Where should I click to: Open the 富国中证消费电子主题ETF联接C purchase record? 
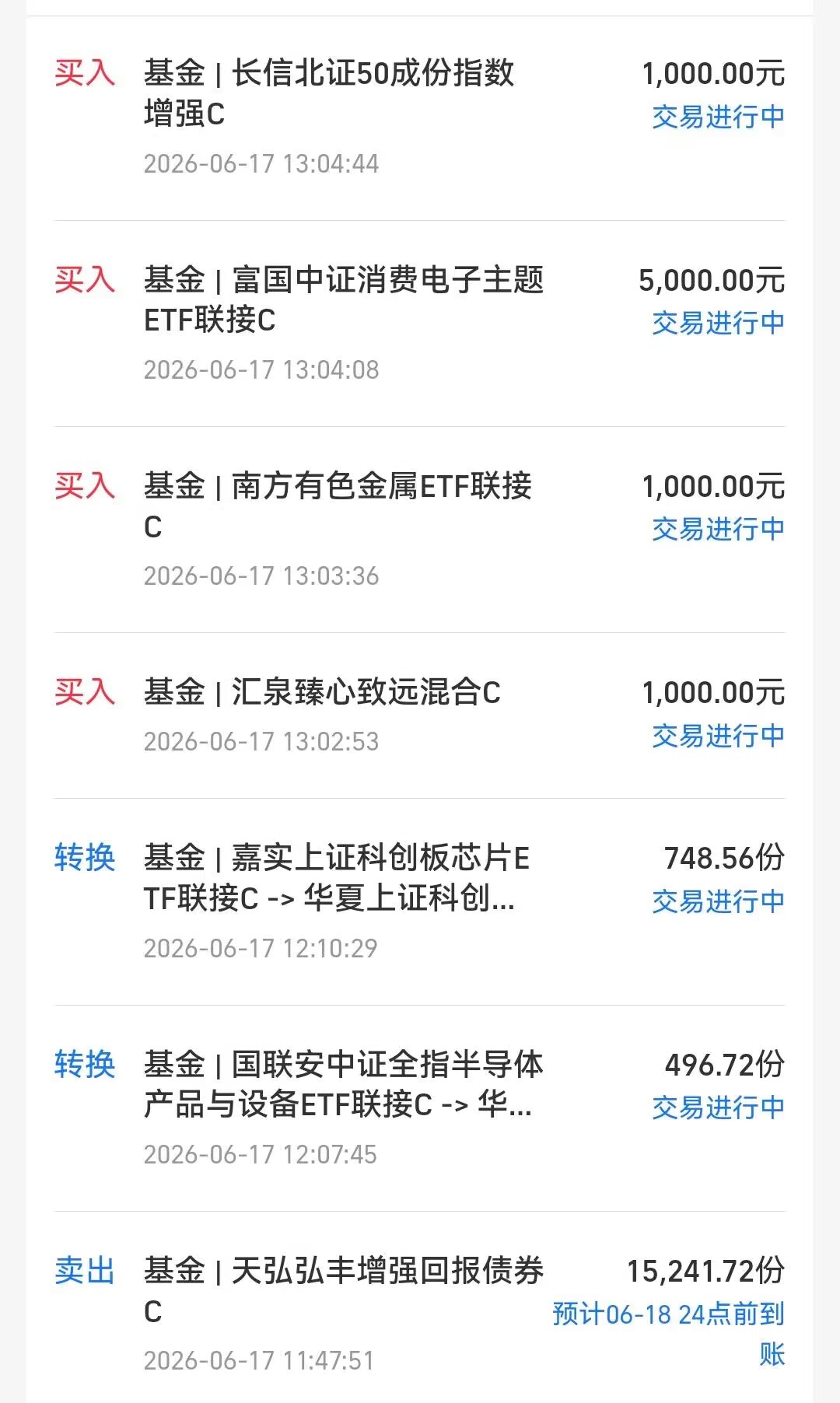pos(420,324)
